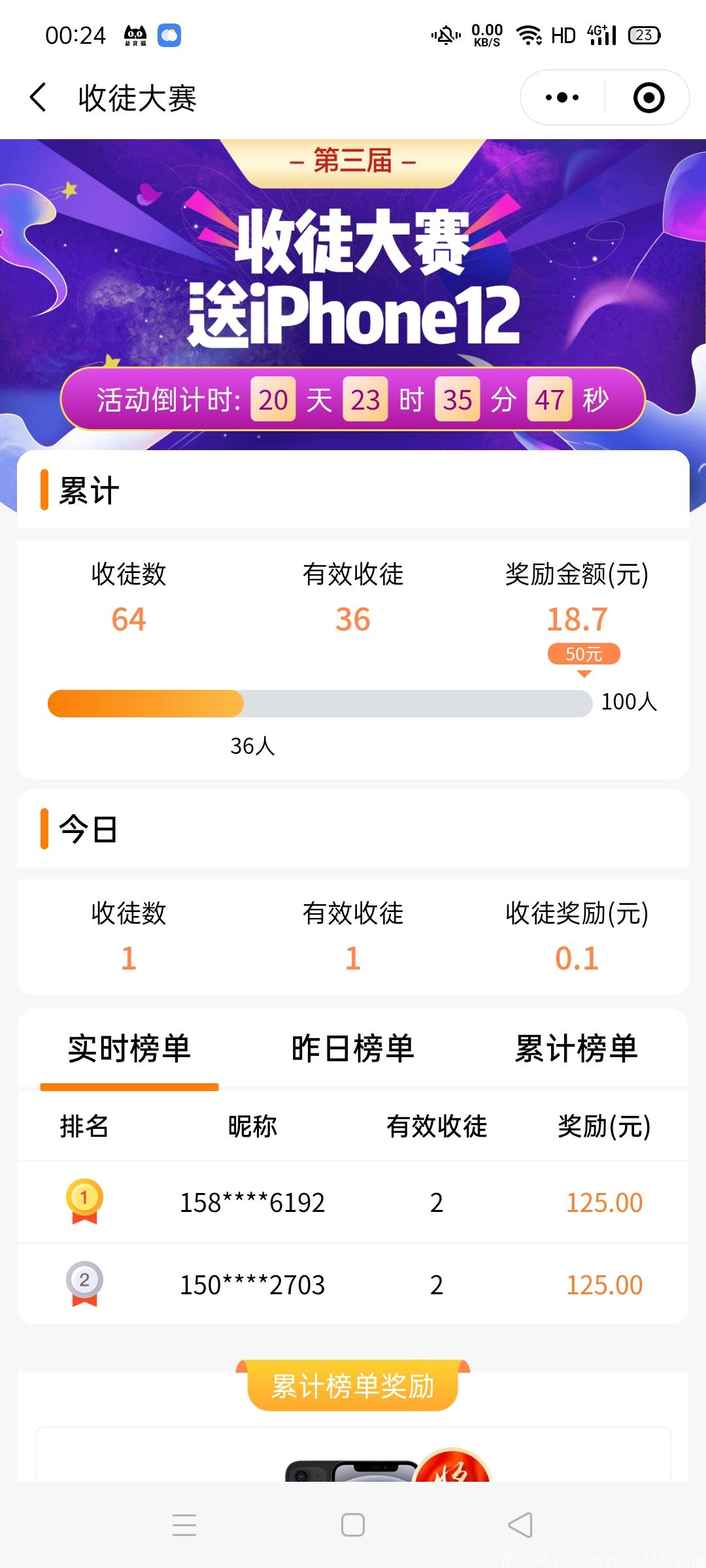Tap the home button in navigation bar
Screen dimensions: 706x1568
pyautogui.click(x=353, y=1524)
